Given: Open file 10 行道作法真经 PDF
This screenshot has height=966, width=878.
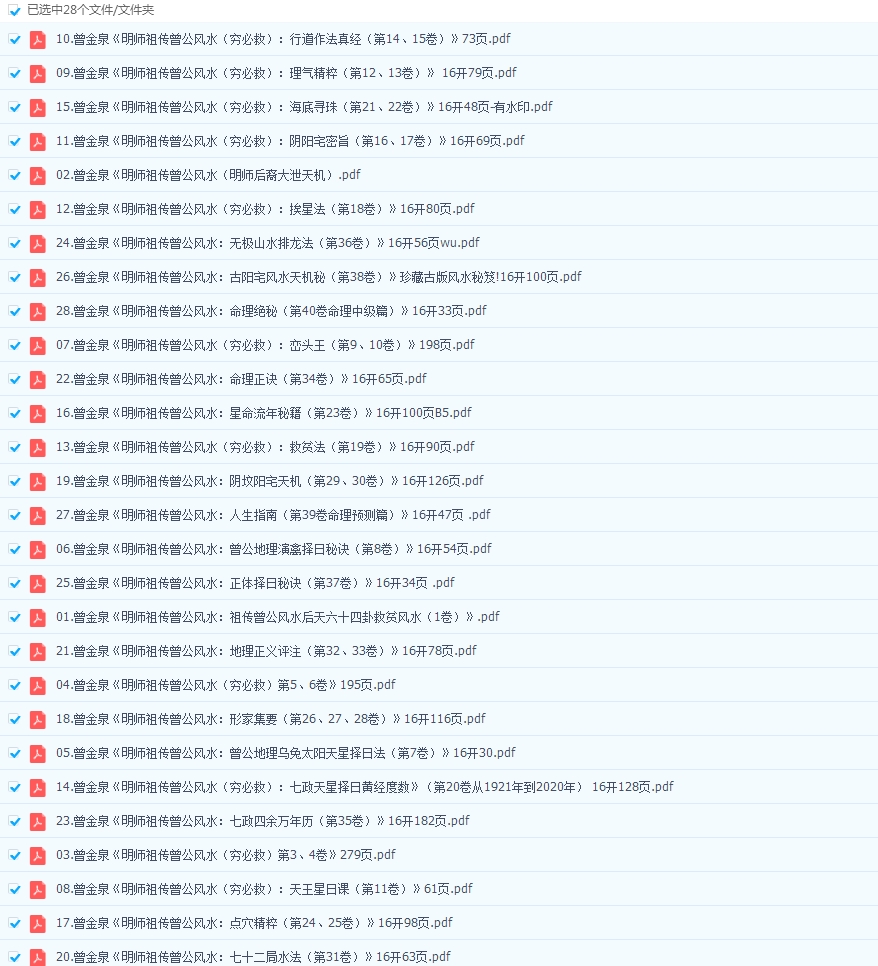Looking at the screenshot, I should [x=282, y=39].
